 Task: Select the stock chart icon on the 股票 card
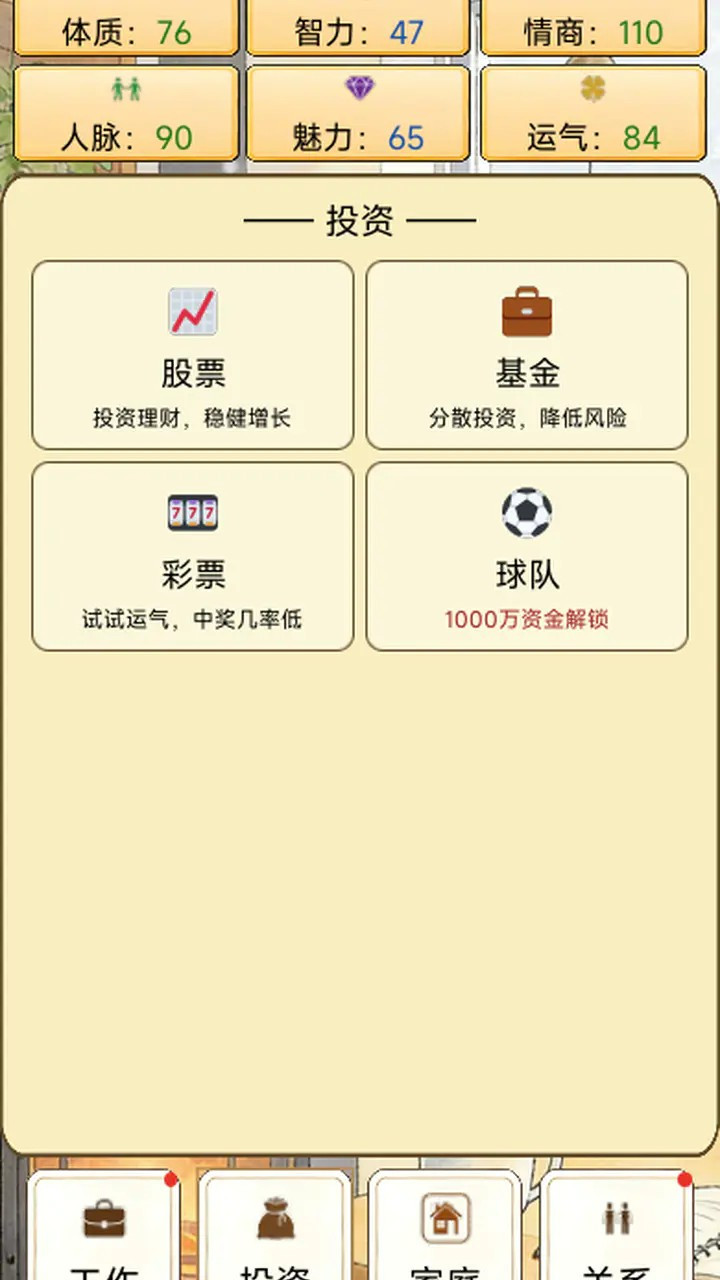tap(192, 311)
